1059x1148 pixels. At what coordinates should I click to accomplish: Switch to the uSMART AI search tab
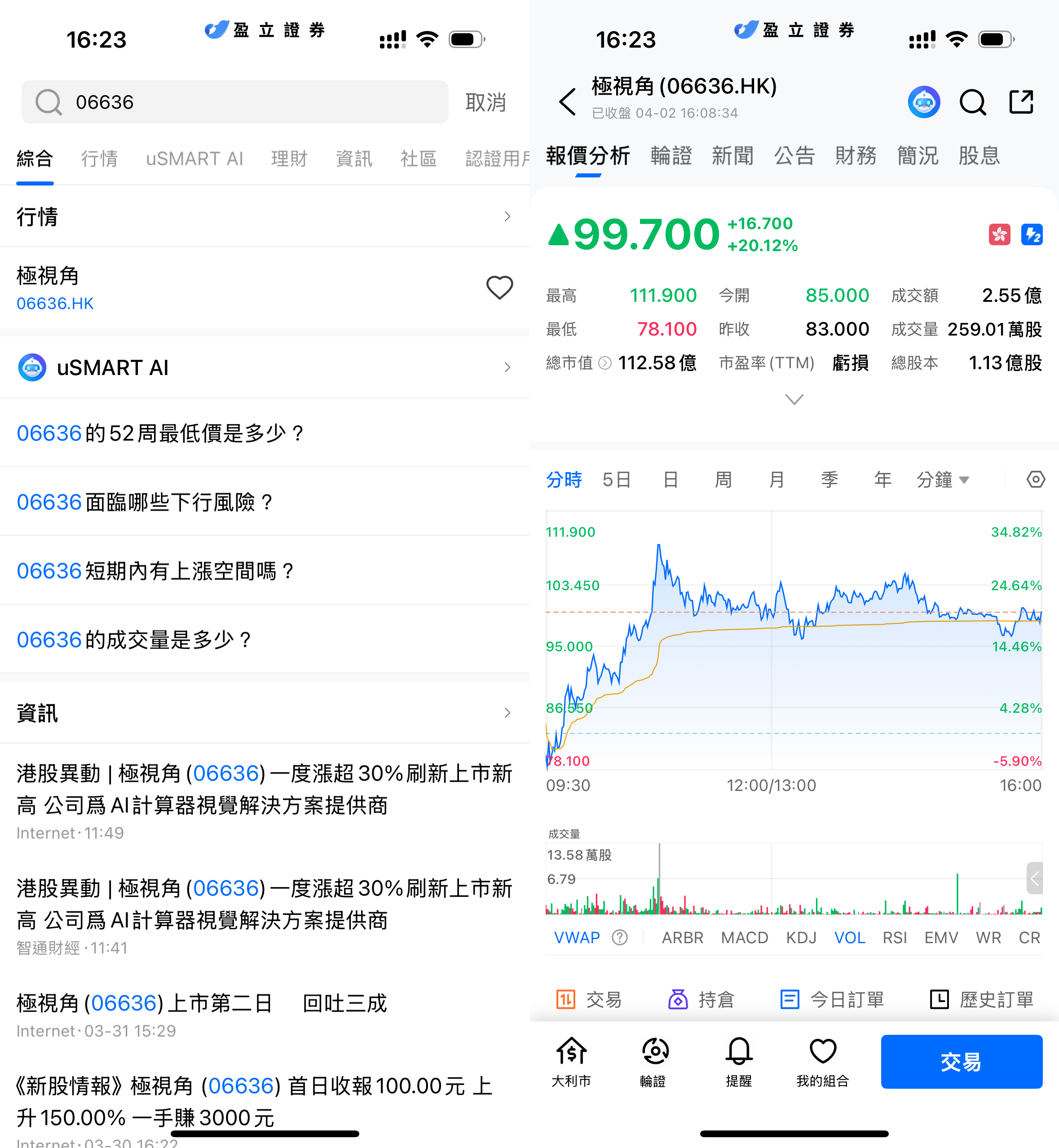(x=194, y=159)
